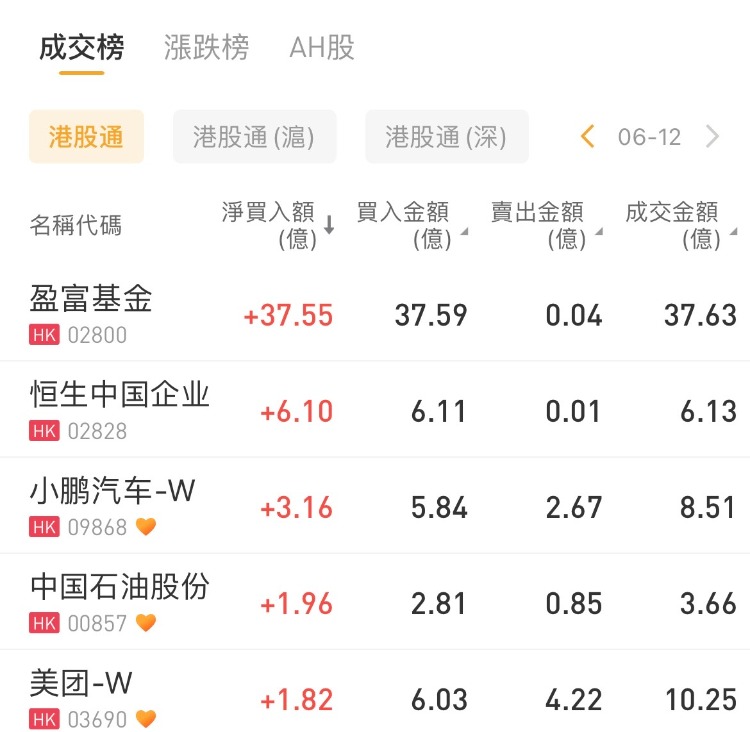Switch to the 漲跌榜 tab

point(206,47)
